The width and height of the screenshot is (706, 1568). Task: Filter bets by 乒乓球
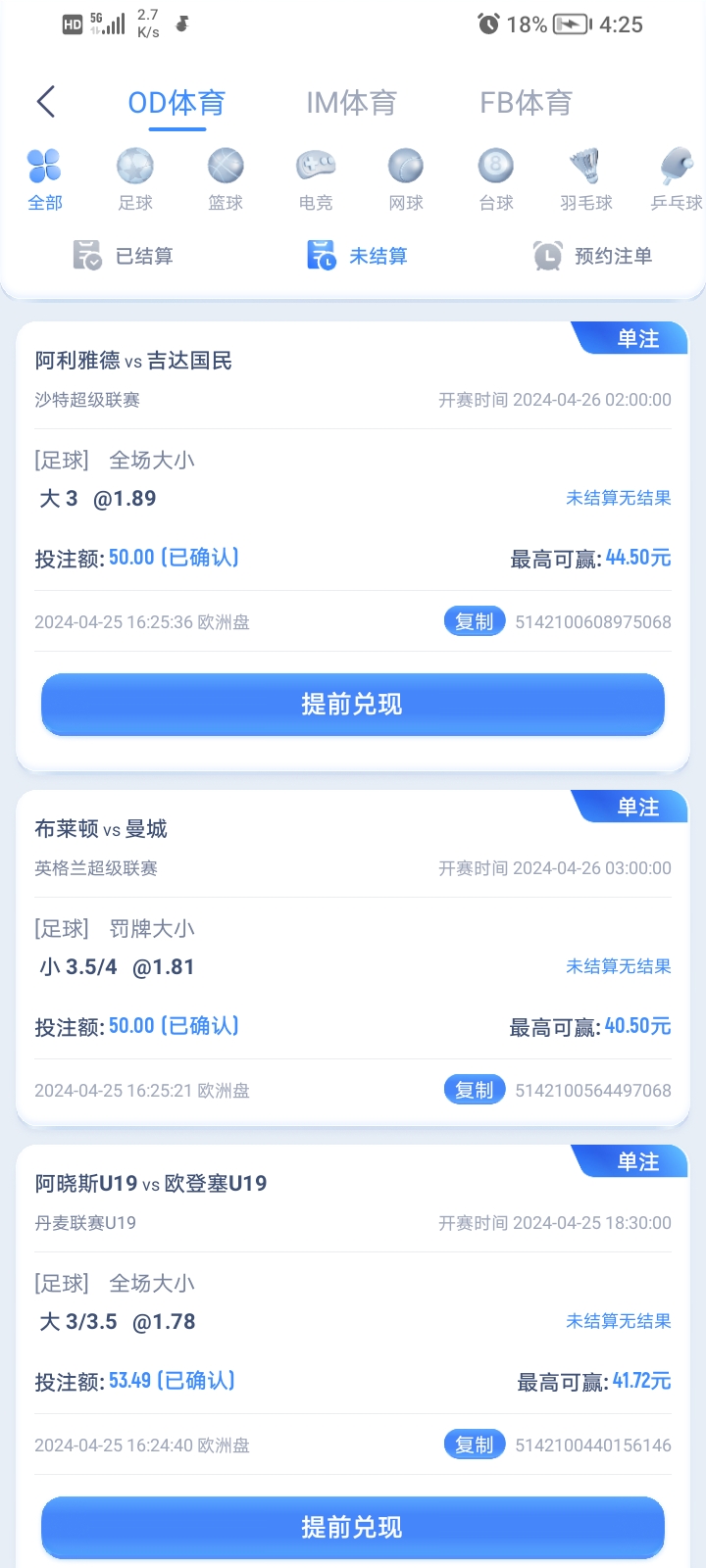click(677, 178)
